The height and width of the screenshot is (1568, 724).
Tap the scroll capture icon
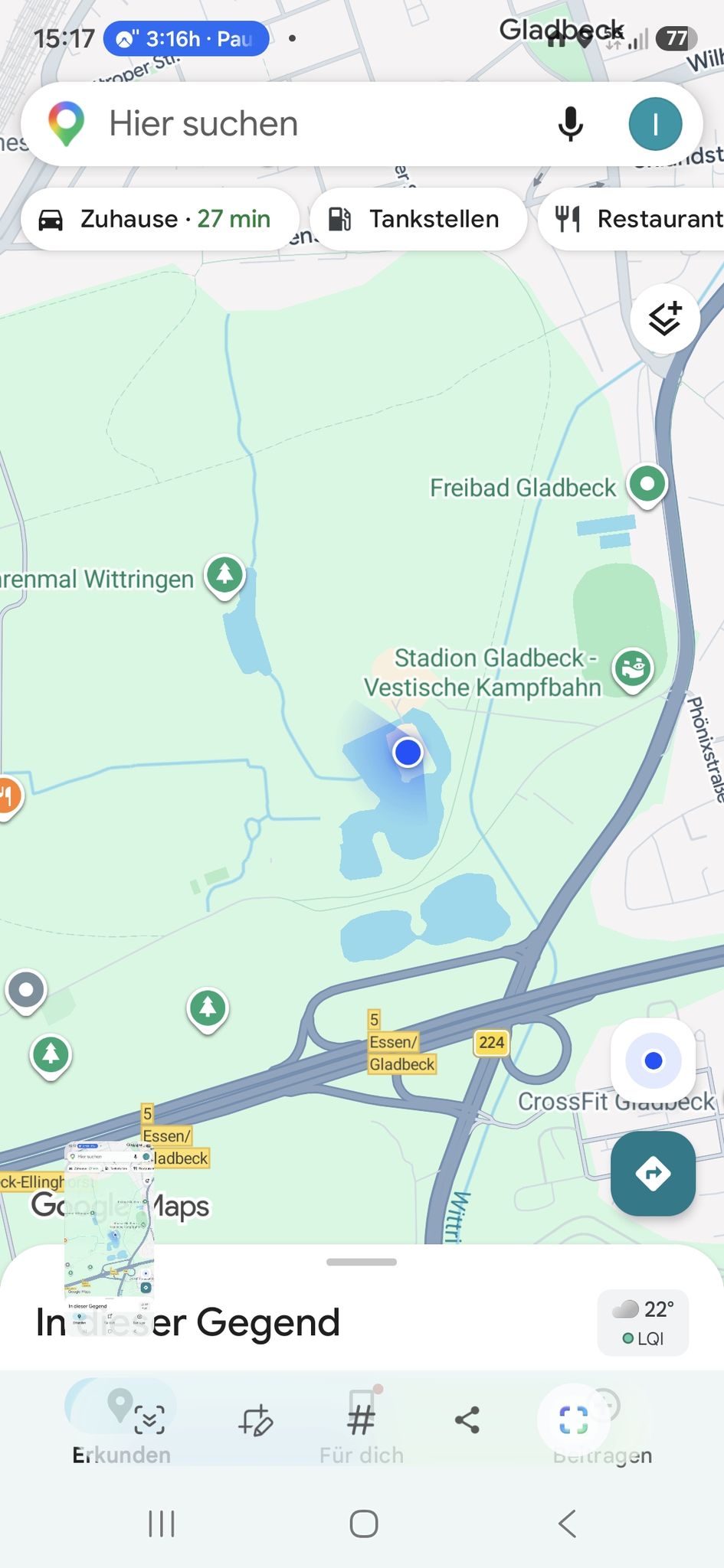(x=149, y=1420)
